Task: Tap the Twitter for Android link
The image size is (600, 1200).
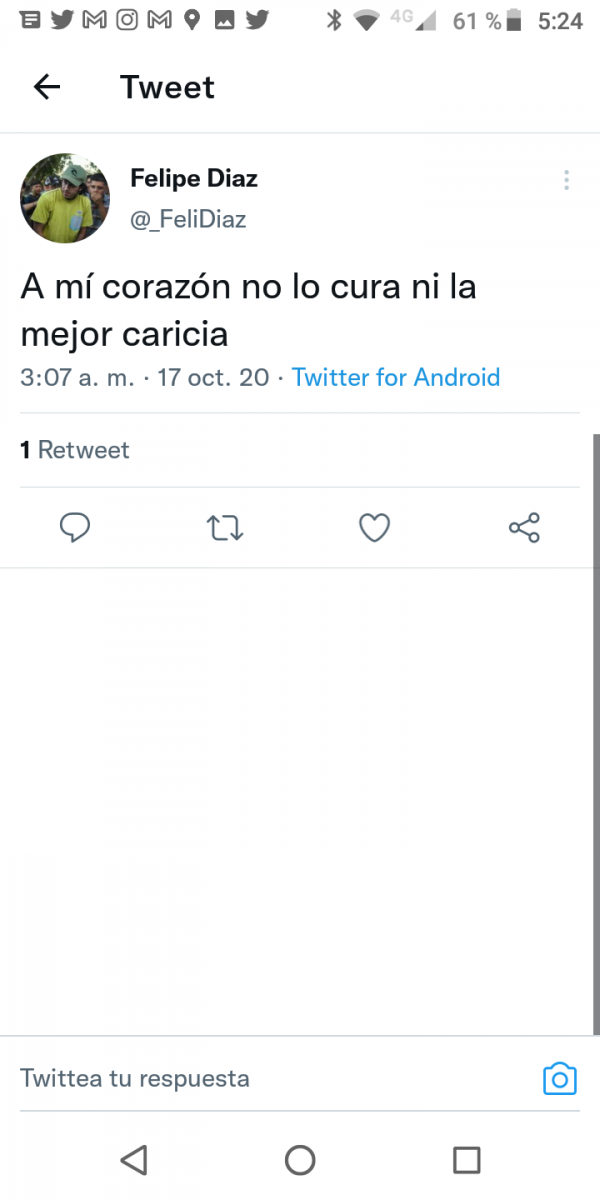Action: pos(396,377)
